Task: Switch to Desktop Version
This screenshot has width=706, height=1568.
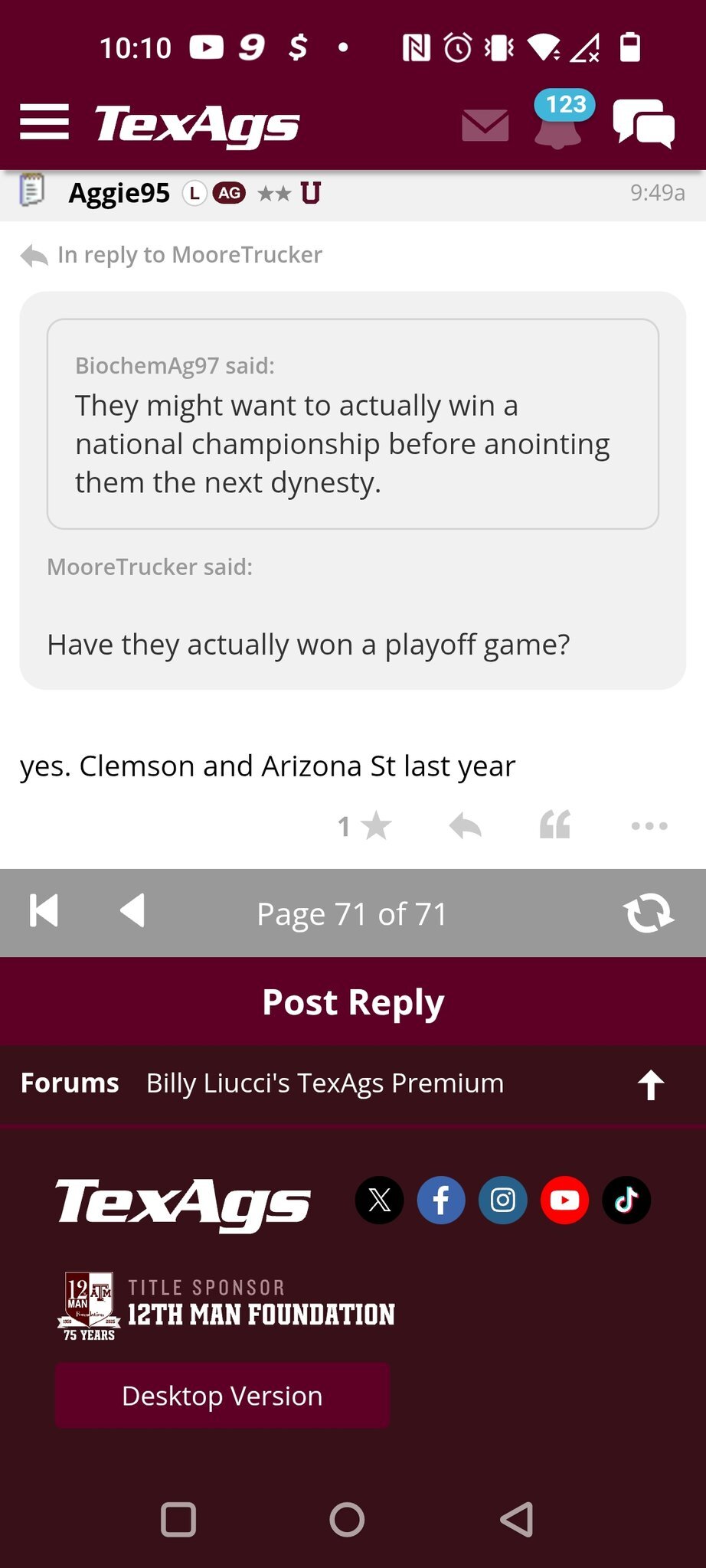Action: 222,1395
